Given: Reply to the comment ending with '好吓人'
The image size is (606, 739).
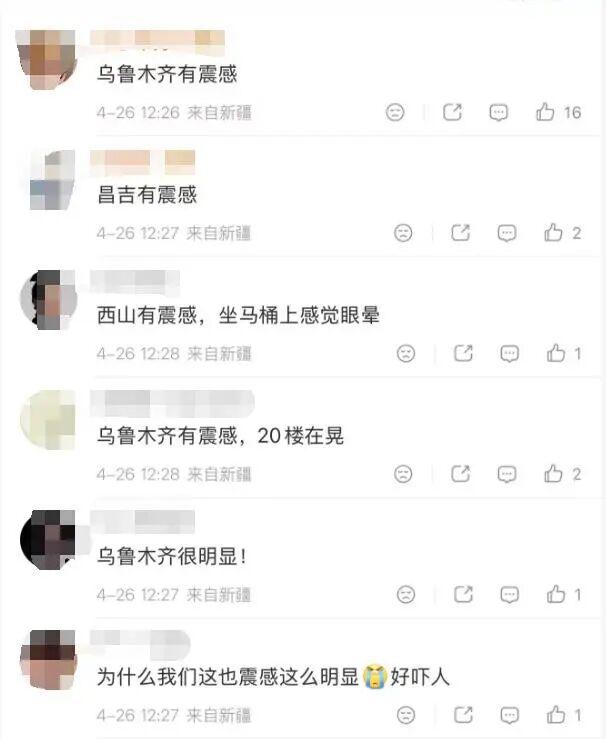Looking at the screenshot, I should point(510,714).
